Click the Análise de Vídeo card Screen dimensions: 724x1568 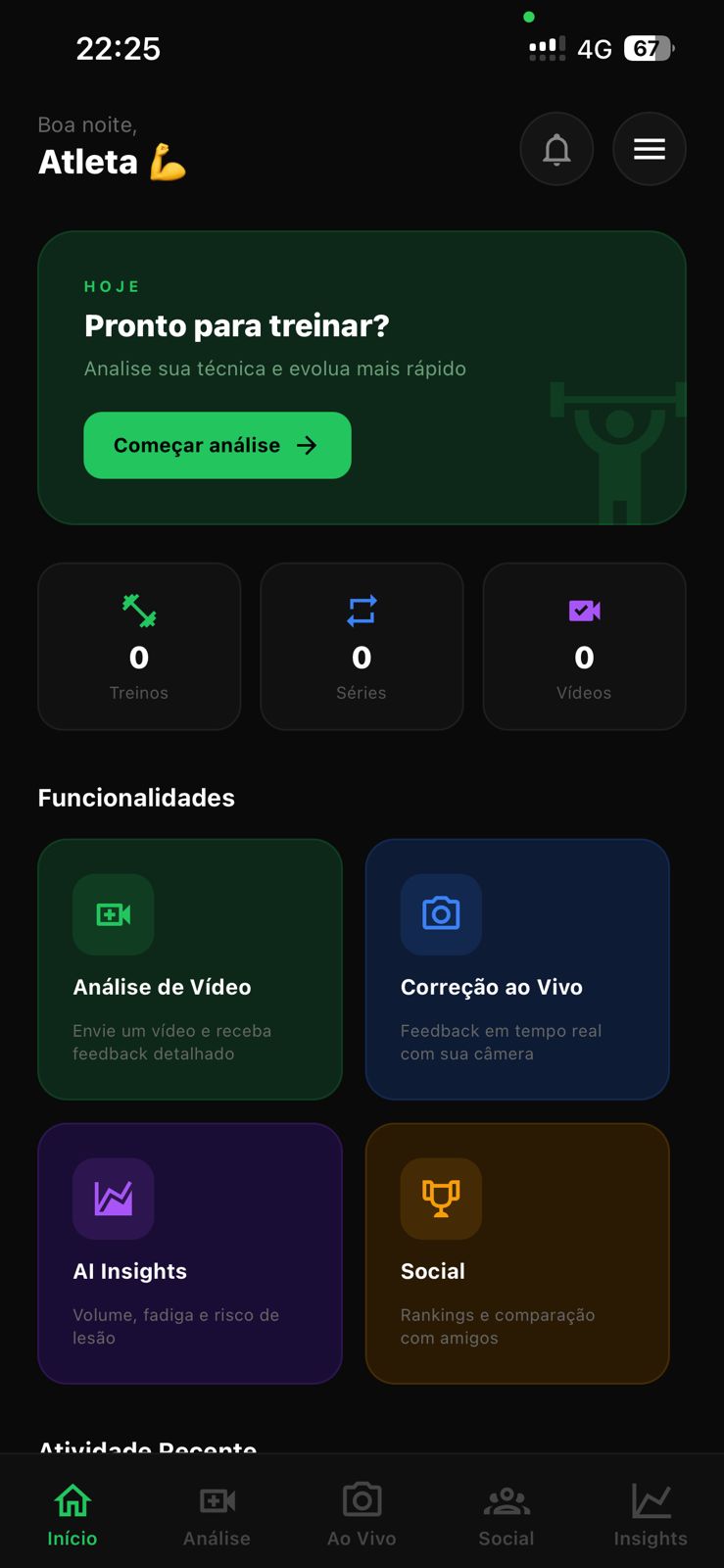190,969
